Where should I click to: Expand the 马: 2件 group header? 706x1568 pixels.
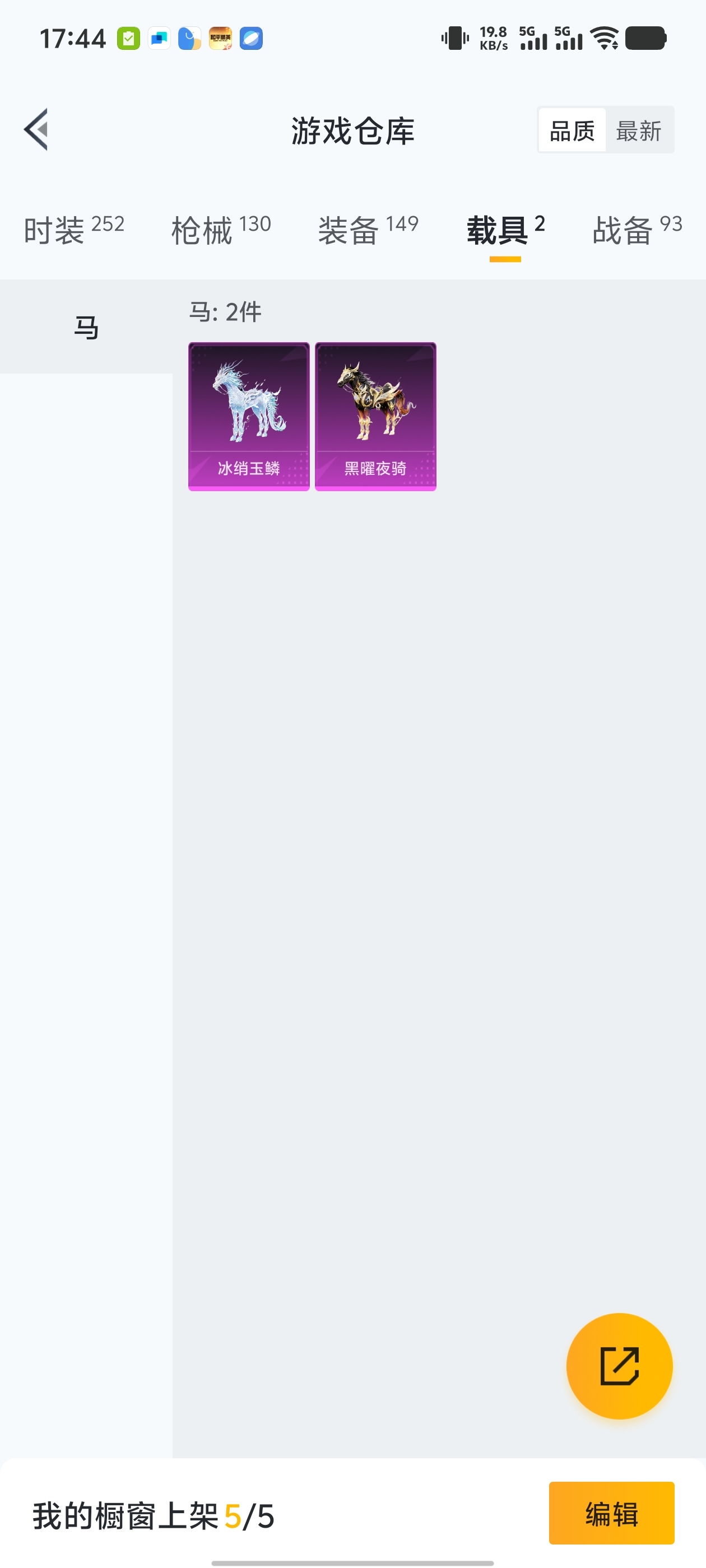[x=224, y=312]
